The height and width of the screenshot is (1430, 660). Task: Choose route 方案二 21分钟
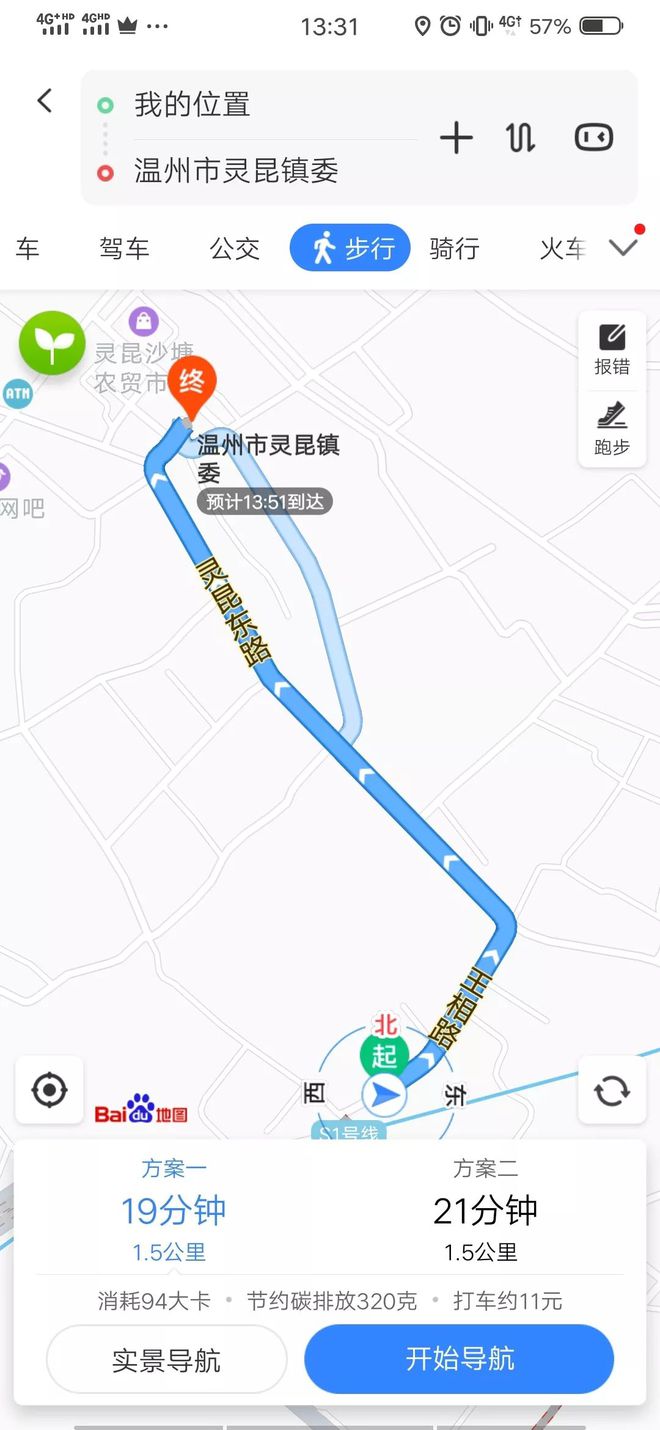tap(485, 1210)
